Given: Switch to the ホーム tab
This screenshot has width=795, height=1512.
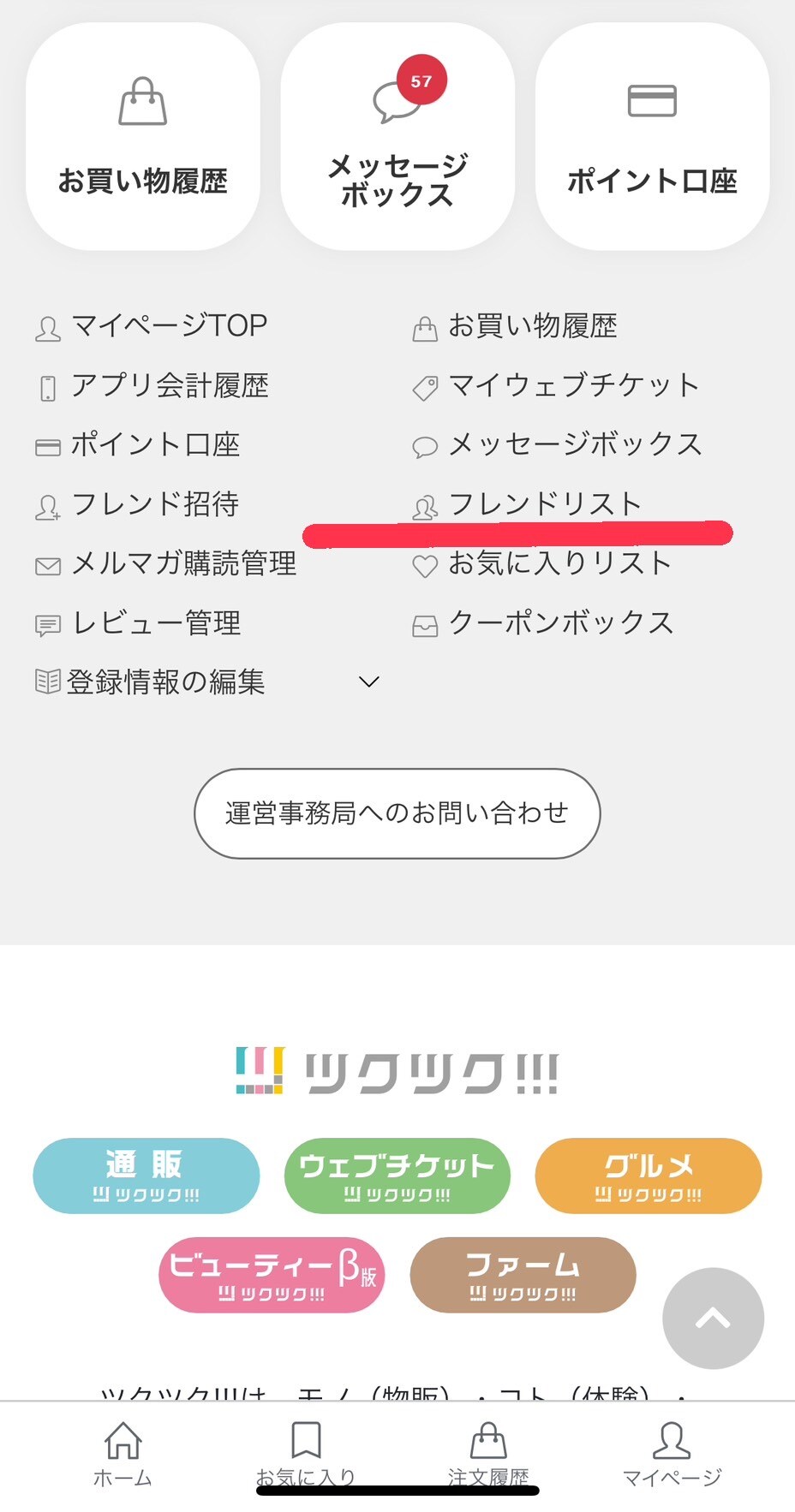Looking at the screenshot, I should (x=123, y=1454).
